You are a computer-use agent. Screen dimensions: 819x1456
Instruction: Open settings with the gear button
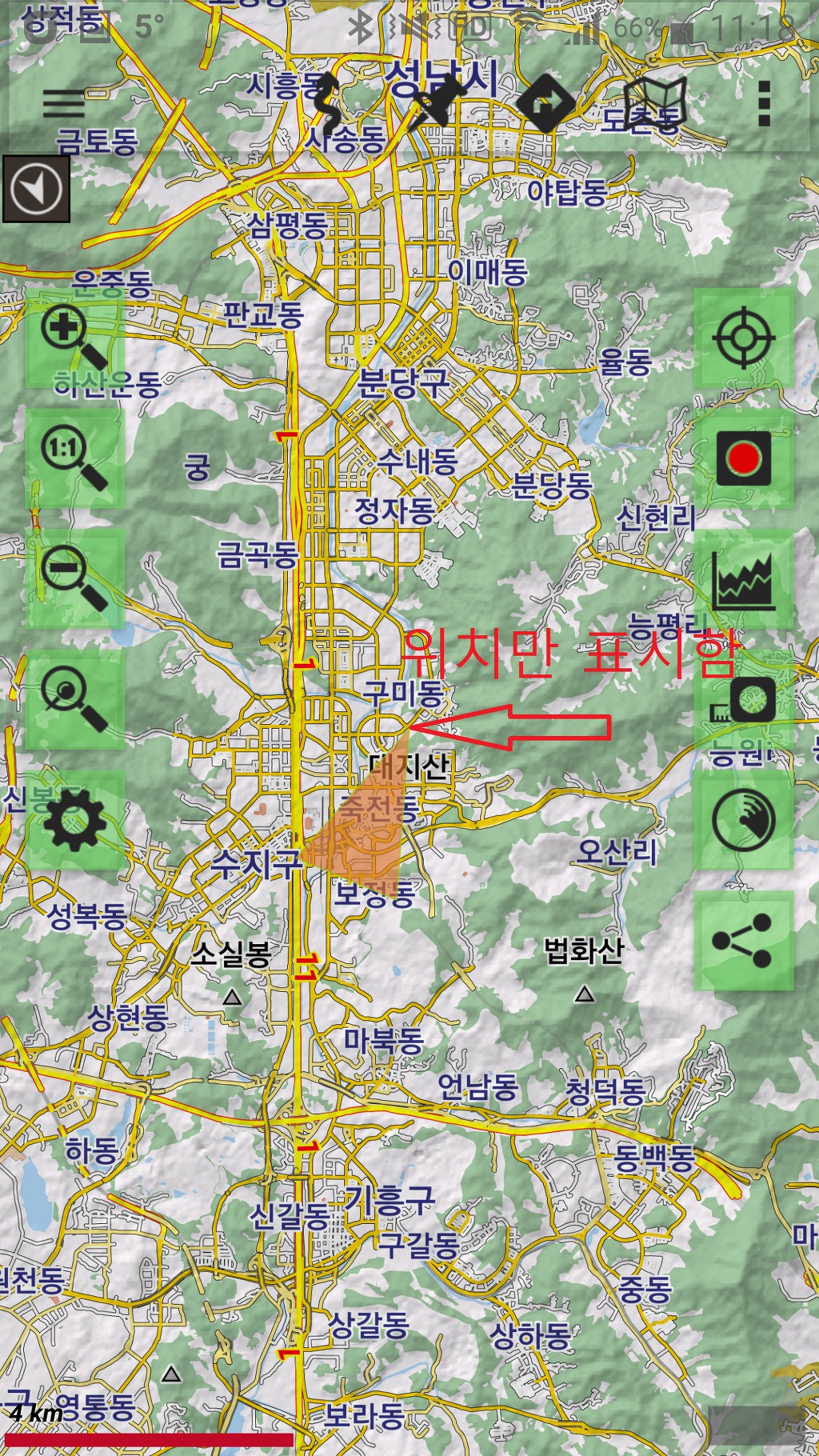point(75,821)
